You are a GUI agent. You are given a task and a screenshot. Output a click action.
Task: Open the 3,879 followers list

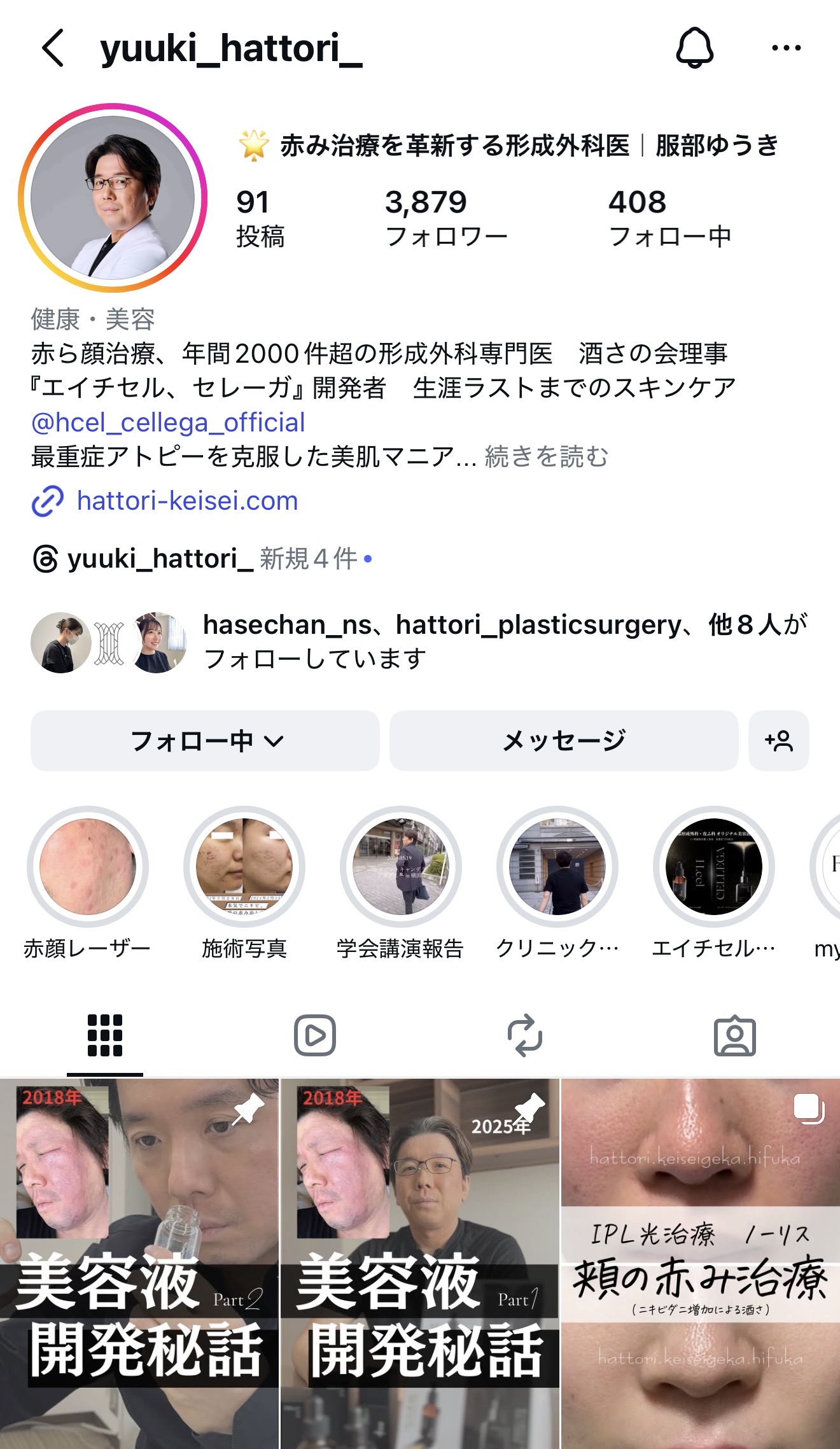[x=445, y=218]
